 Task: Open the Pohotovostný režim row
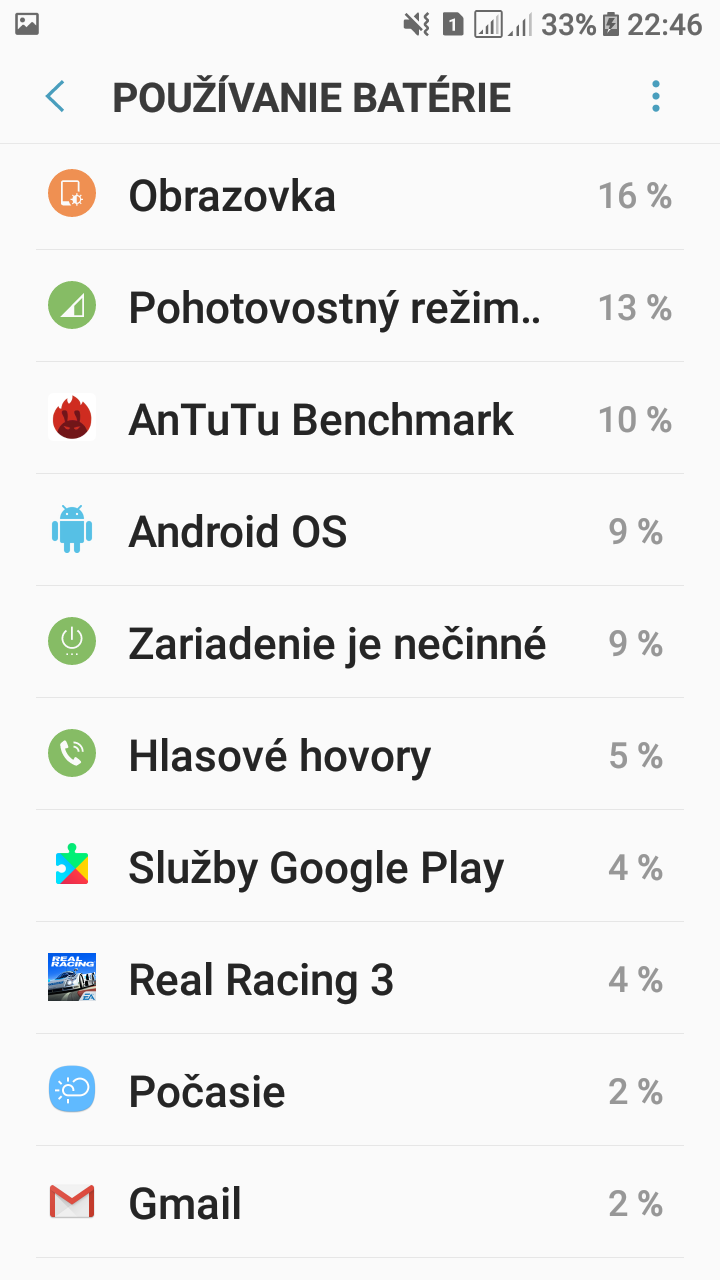click(x=360, y=306)
